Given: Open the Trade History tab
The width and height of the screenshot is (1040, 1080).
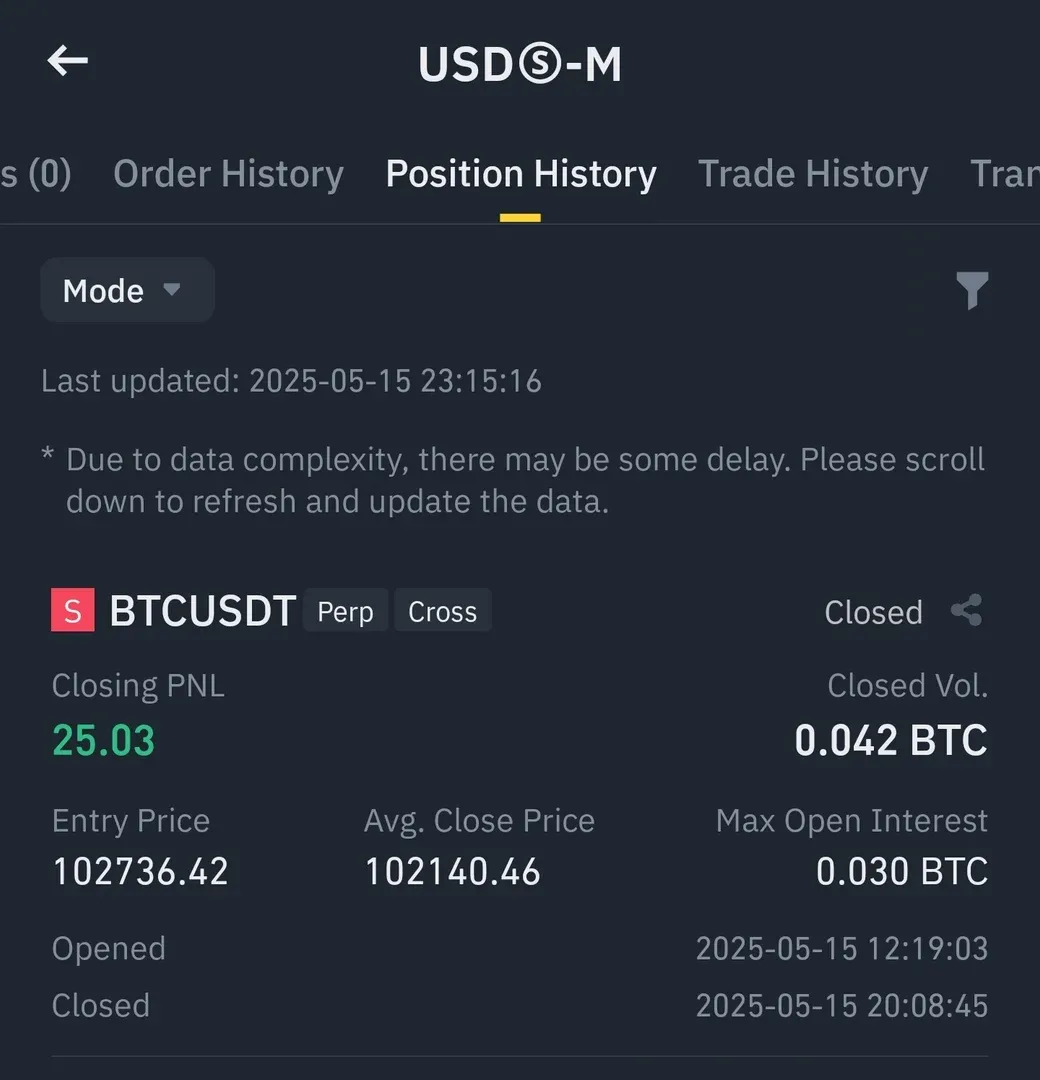Looking at the screenshot, I should (812, 174).
